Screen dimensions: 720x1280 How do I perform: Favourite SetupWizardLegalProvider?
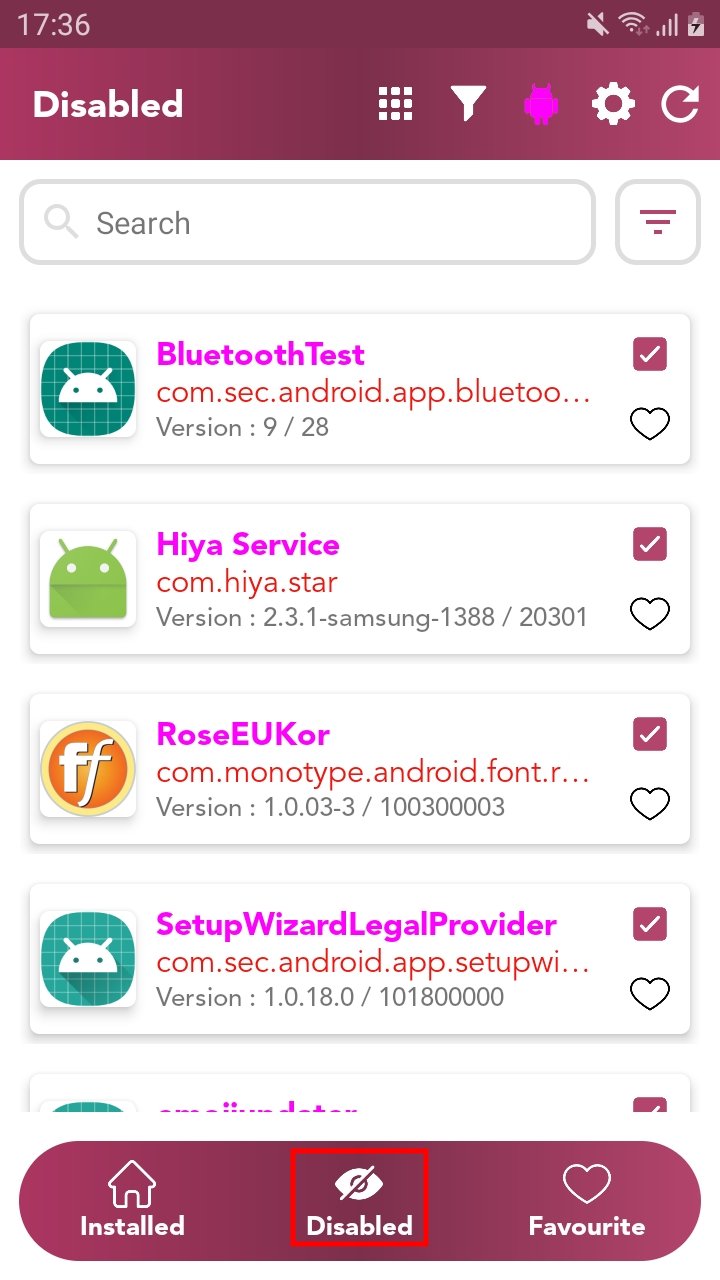click(x=650, y=994)
